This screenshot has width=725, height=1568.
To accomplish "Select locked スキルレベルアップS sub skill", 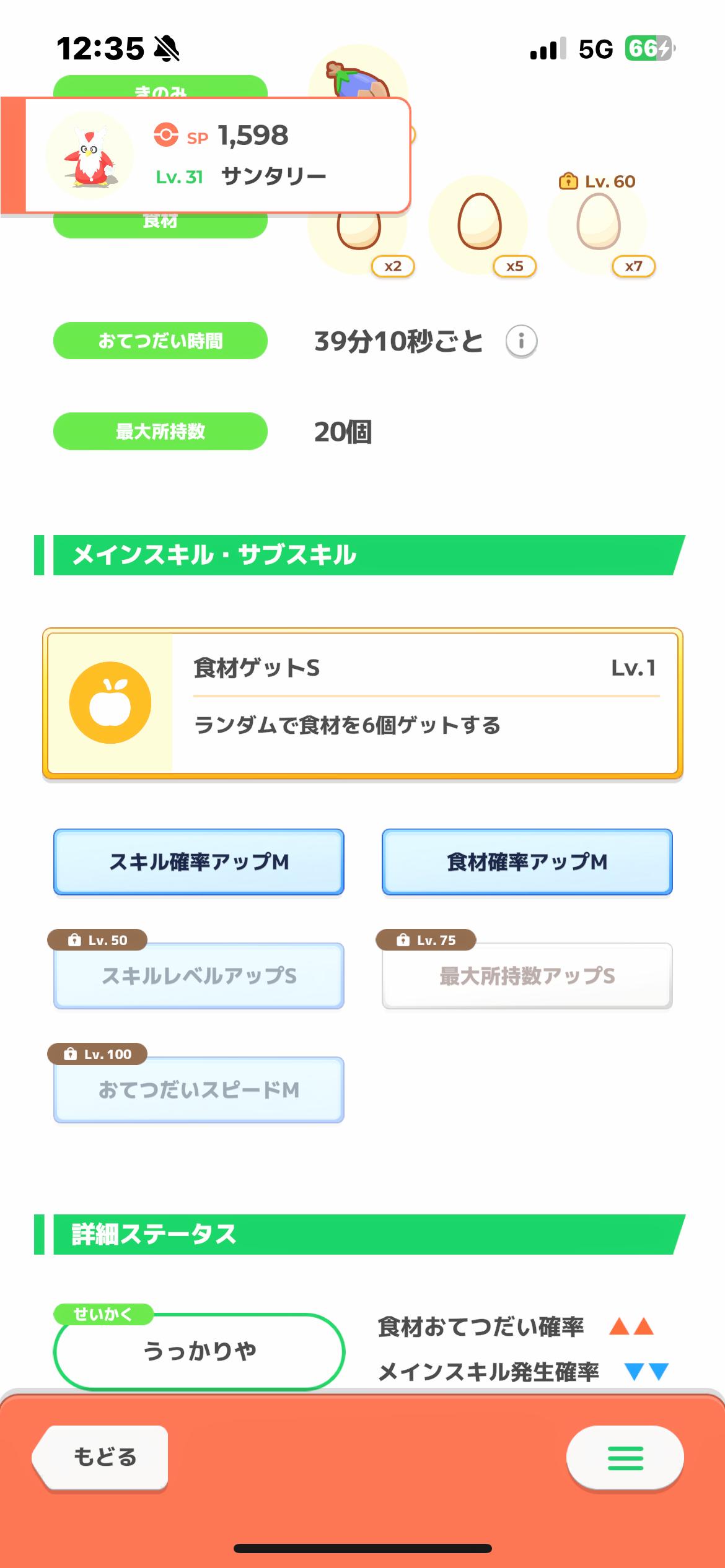I will (x=199, y=975).
